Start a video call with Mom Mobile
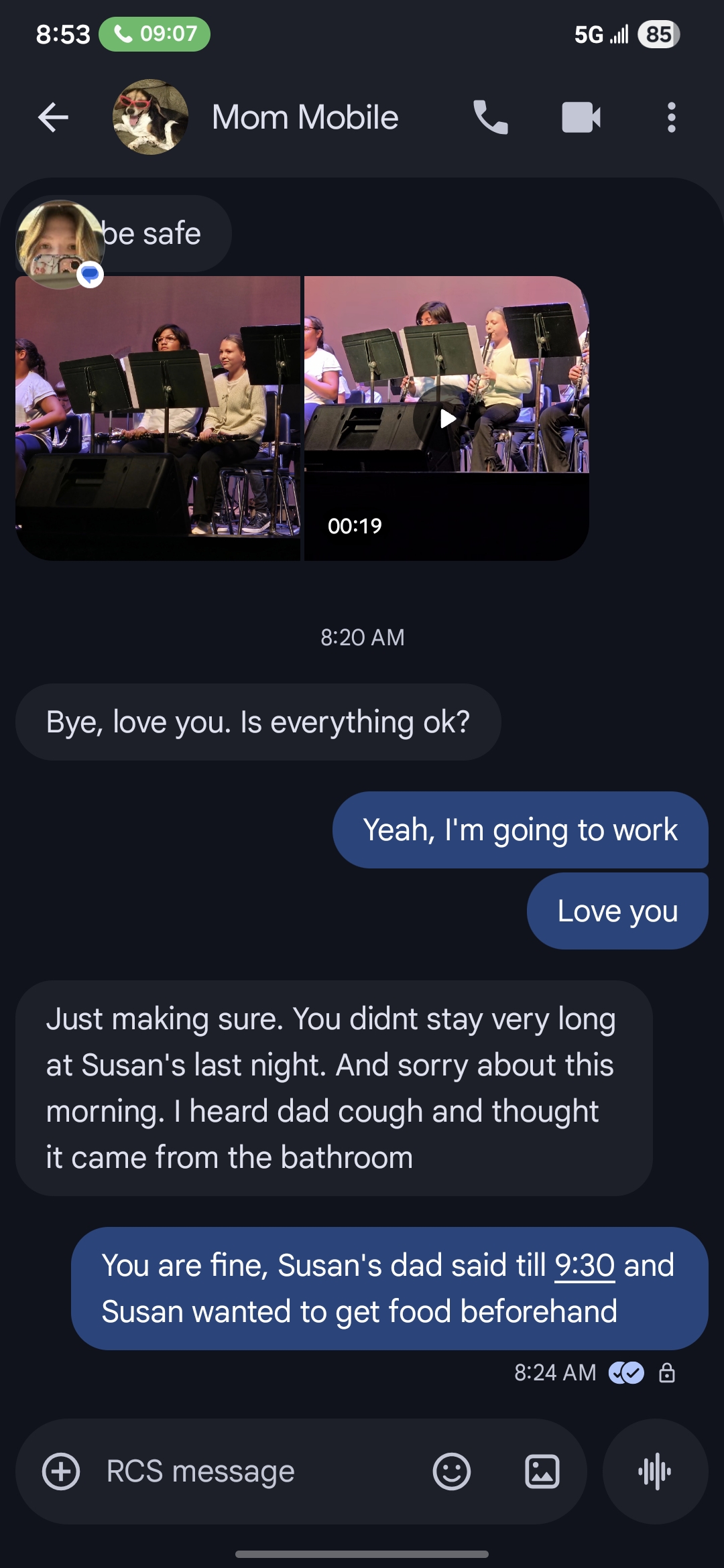 581,118
